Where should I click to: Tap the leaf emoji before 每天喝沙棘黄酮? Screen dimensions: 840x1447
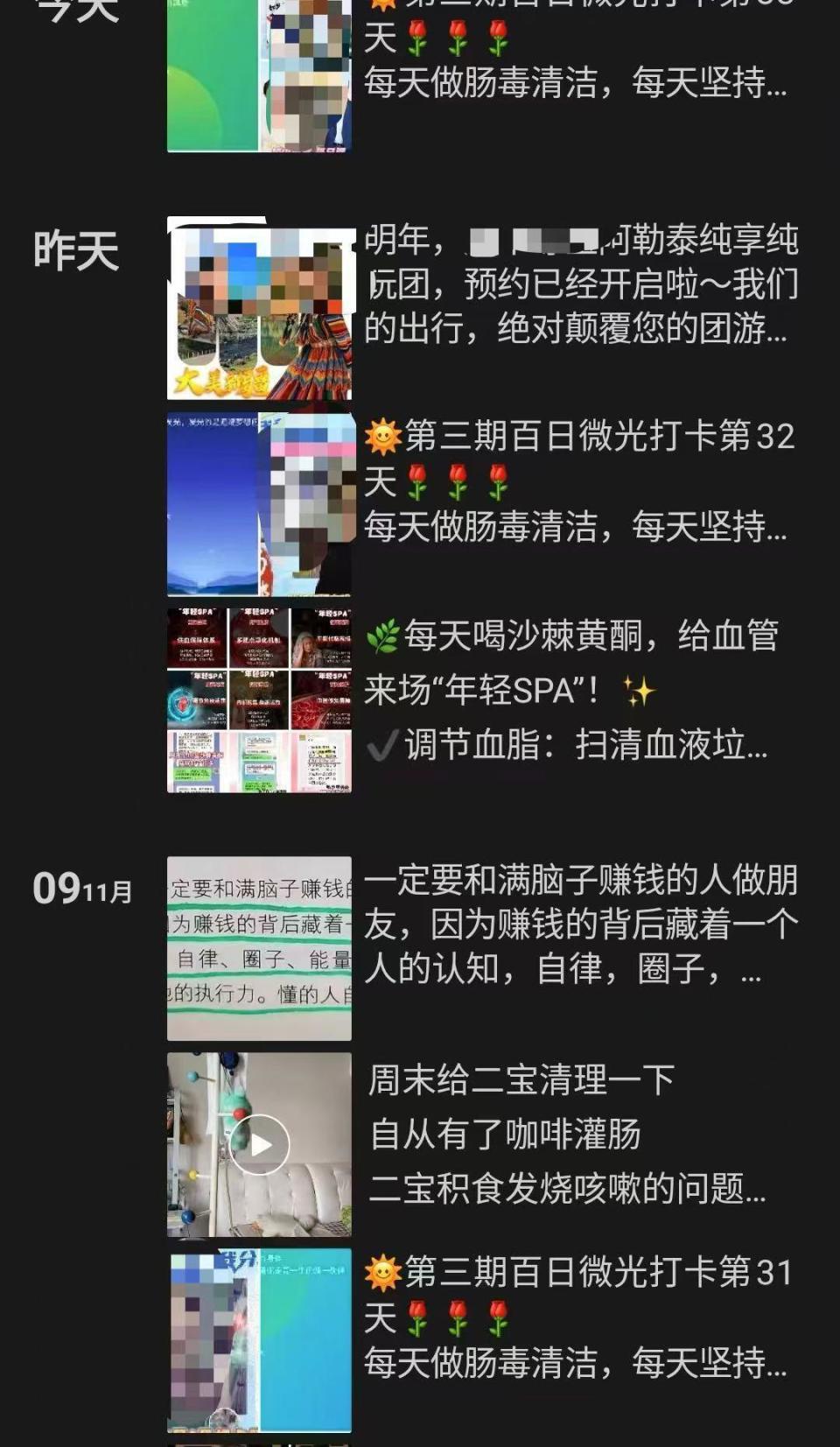(382, 637)
